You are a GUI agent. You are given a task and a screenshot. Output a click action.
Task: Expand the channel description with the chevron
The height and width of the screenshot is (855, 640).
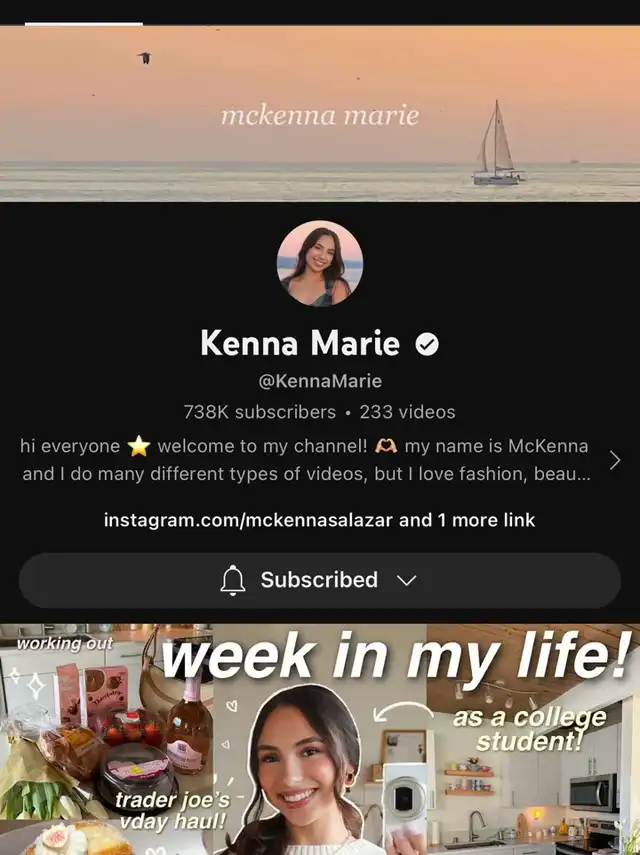pyautogui.click(x=614, y=460)
